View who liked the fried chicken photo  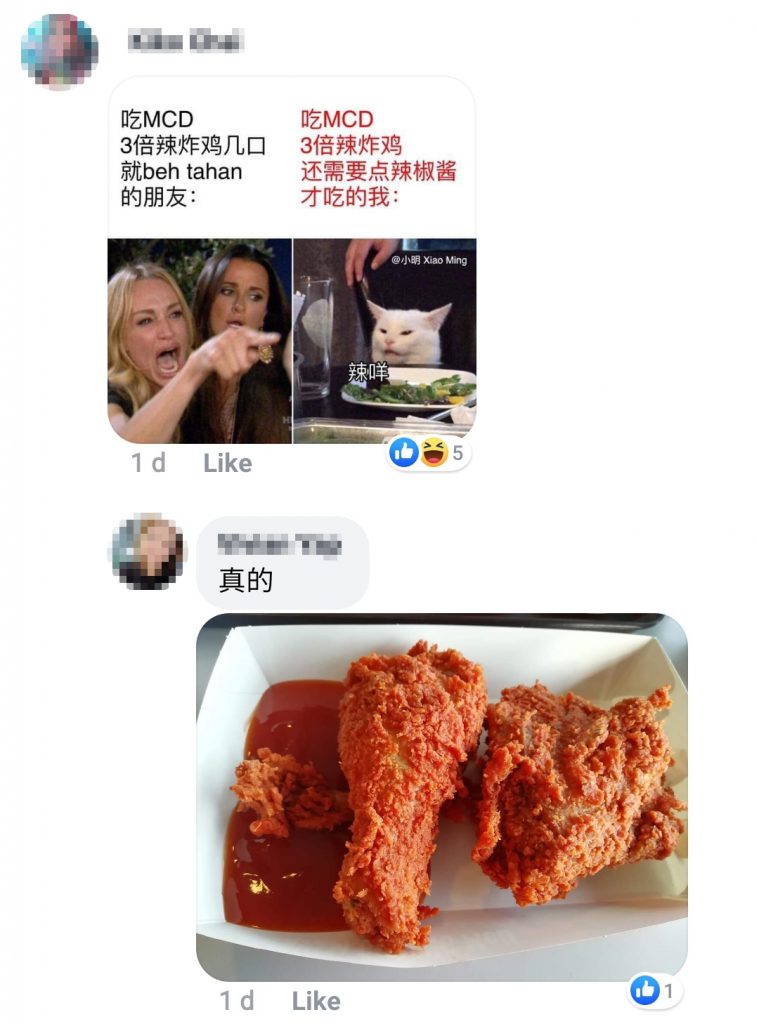(x=656, y=990)
